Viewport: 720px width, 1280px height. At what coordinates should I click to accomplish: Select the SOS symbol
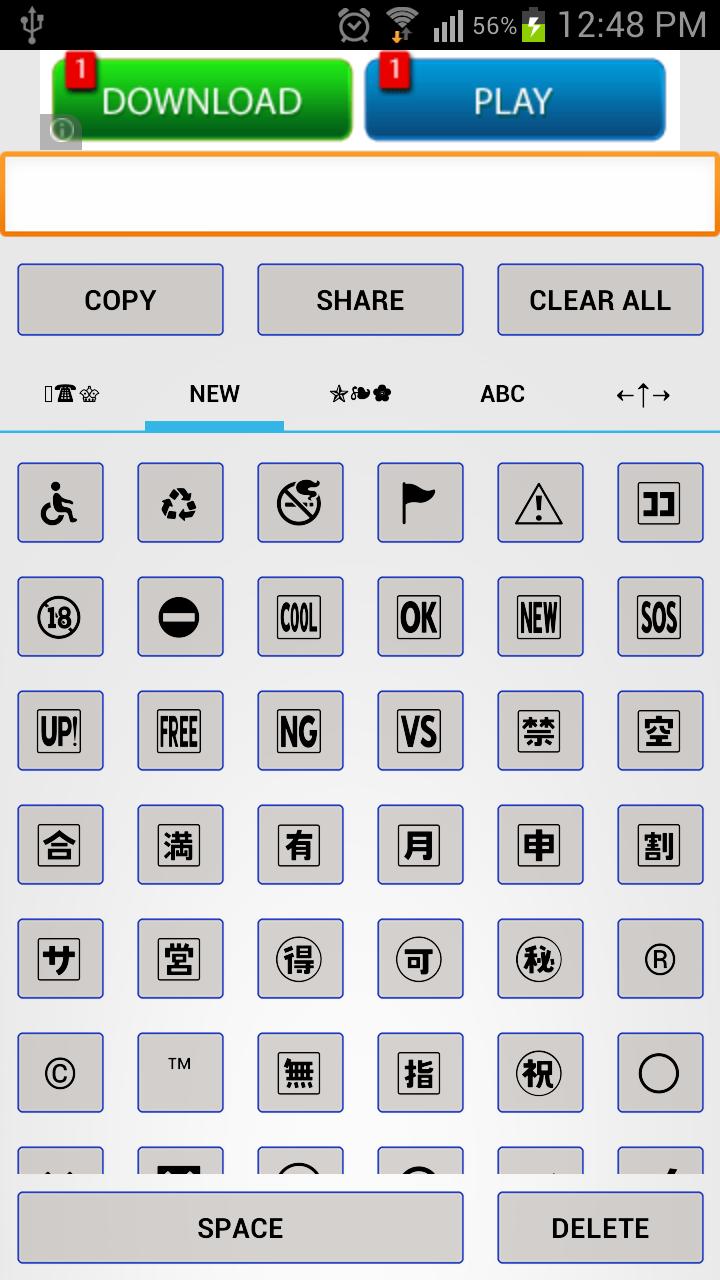(660, 616)
